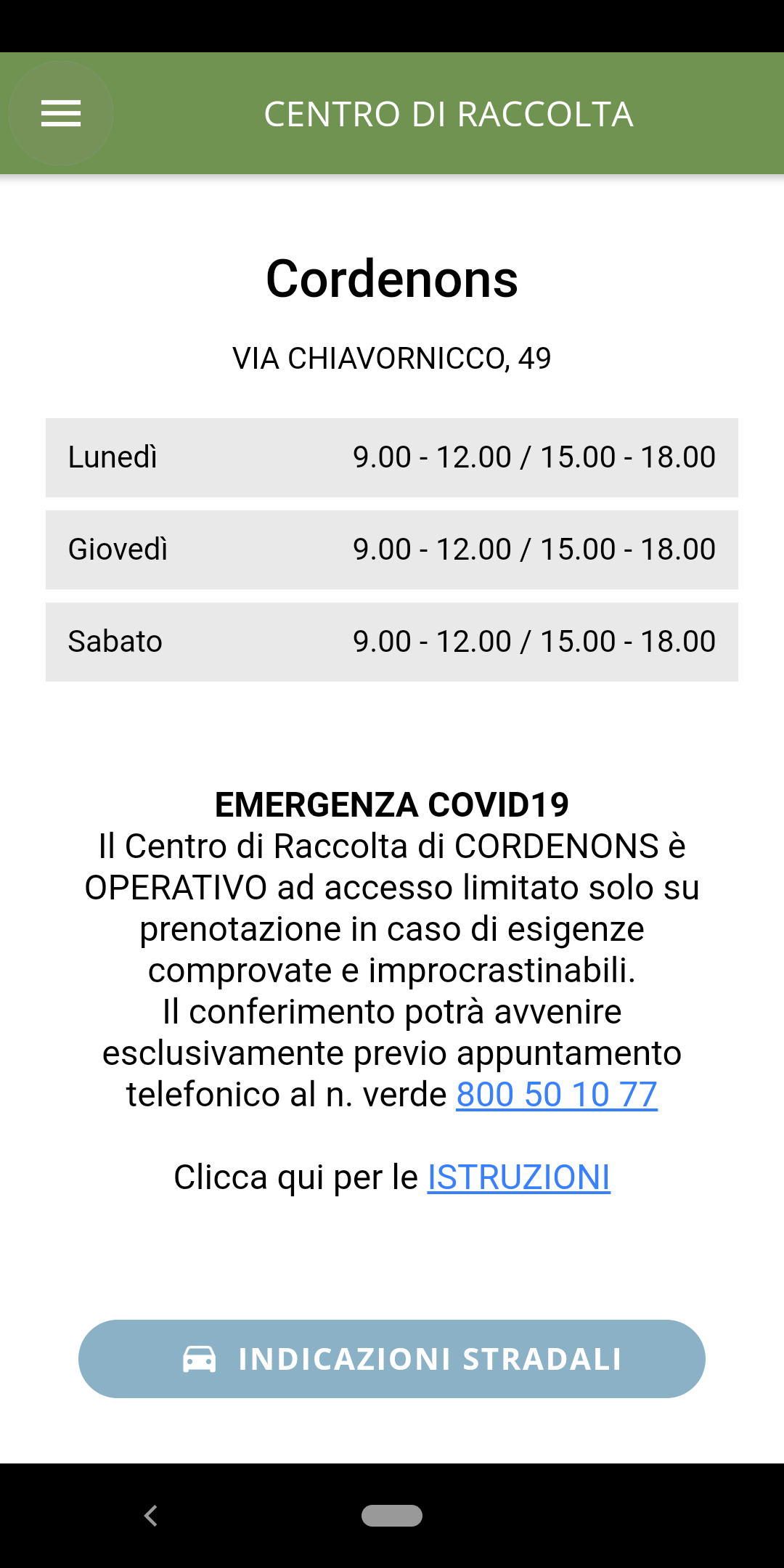Viewport: 784px width, 1568px height.
Task: Tap the Indicazioni Stradali button
Action: point(392,1359)
